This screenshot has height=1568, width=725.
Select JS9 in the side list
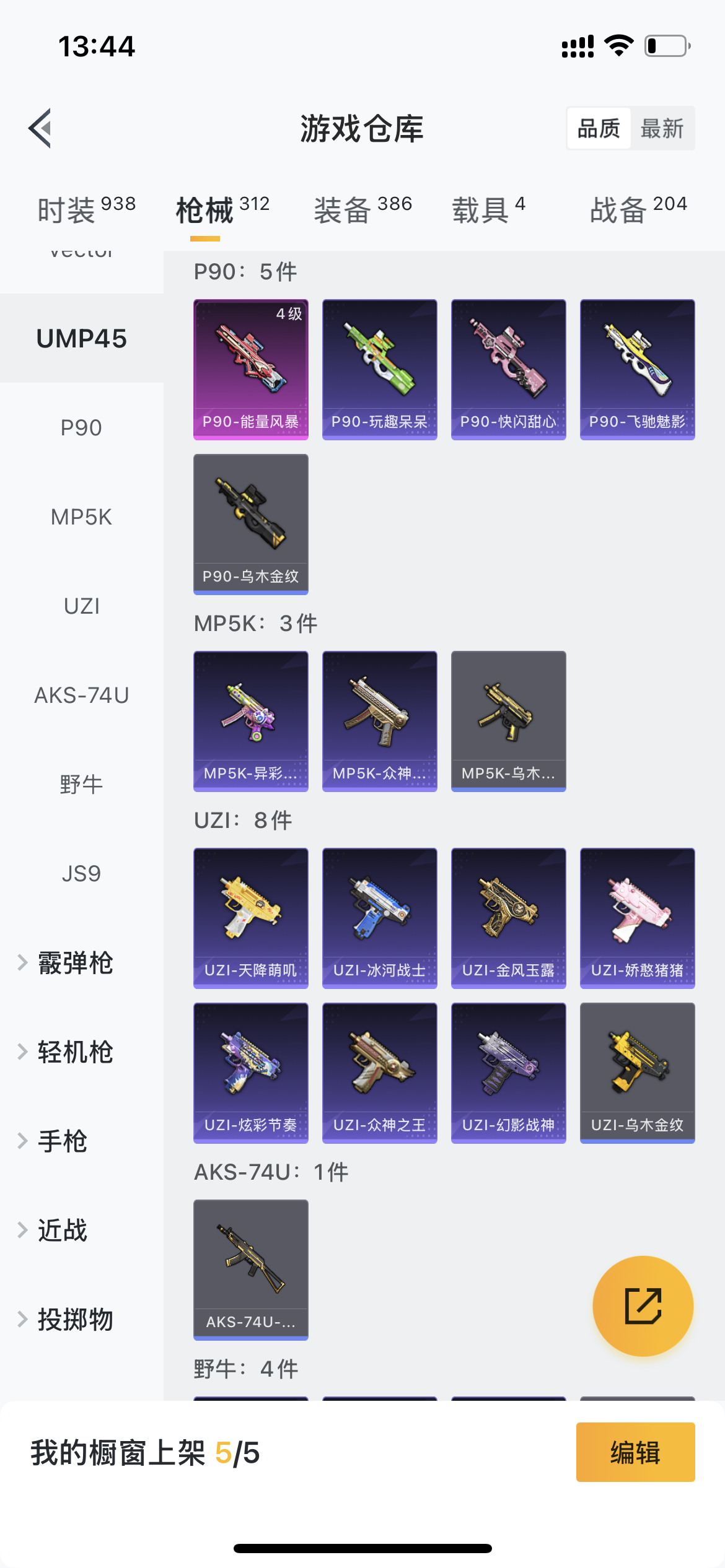81,874
